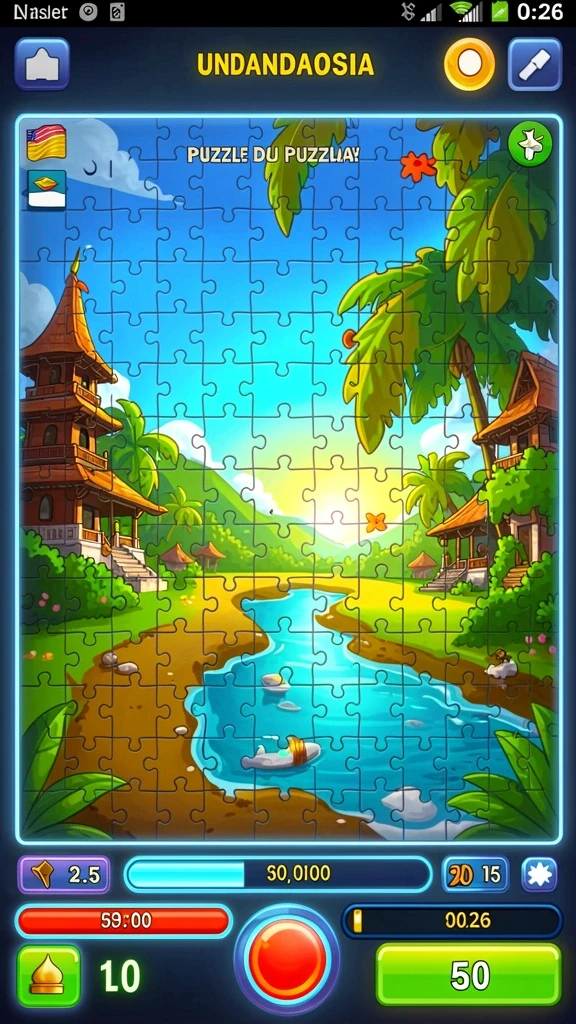The width and height of the screenshot is (576, 1024).
Task: Tap the gold coin icon
Action: click(x=469, y=64)
